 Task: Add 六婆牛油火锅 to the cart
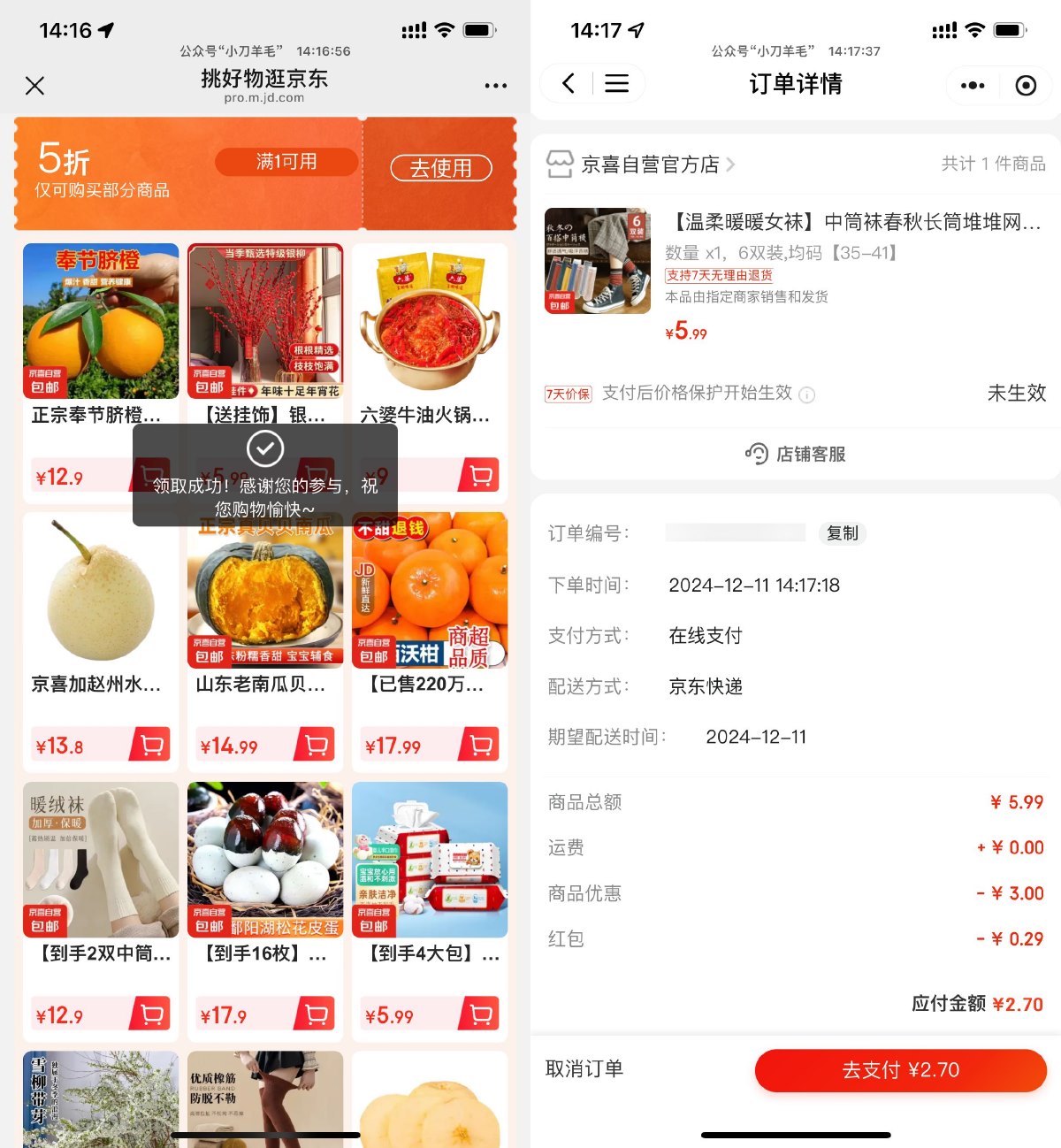(x=480, y=476)
